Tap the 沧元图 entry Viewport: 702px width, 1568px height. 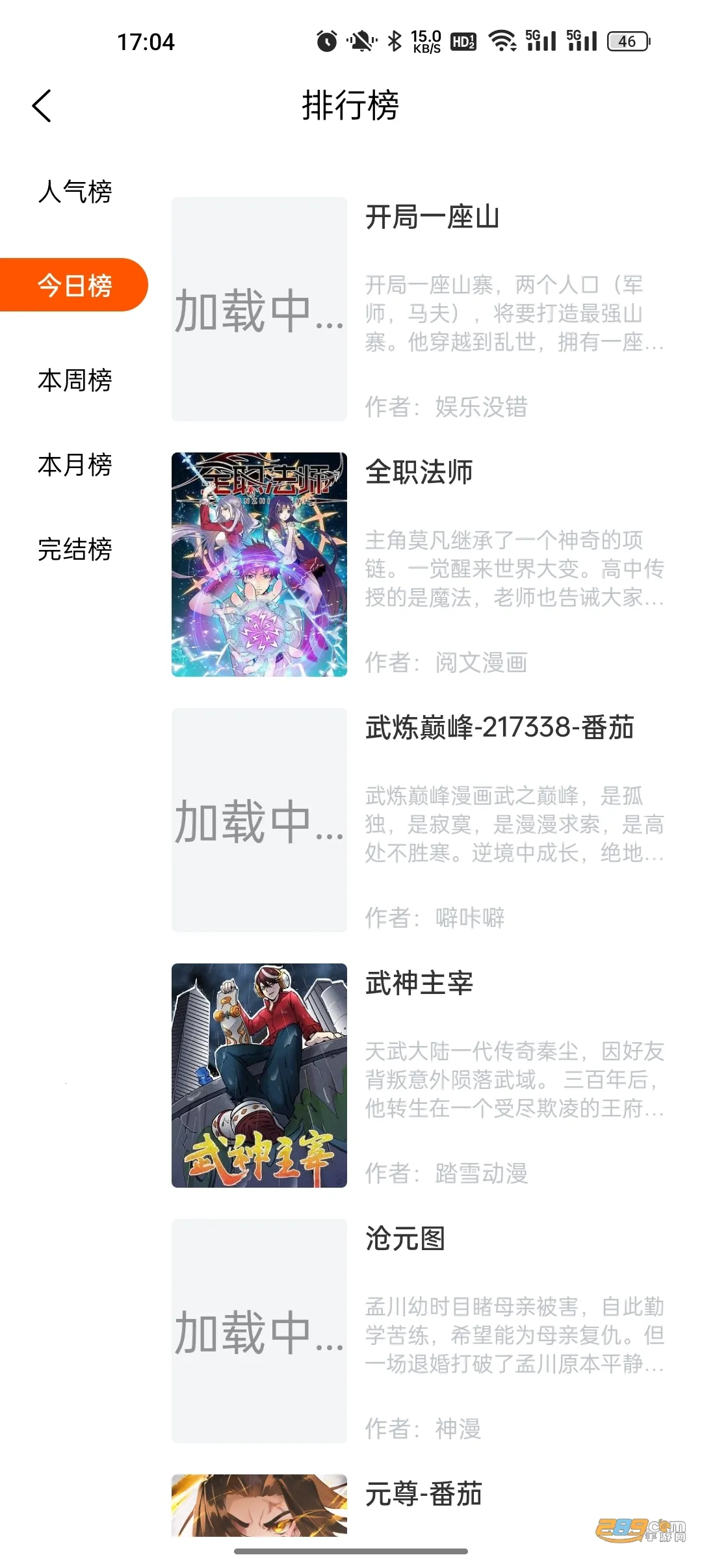[x=405, y=1238]
